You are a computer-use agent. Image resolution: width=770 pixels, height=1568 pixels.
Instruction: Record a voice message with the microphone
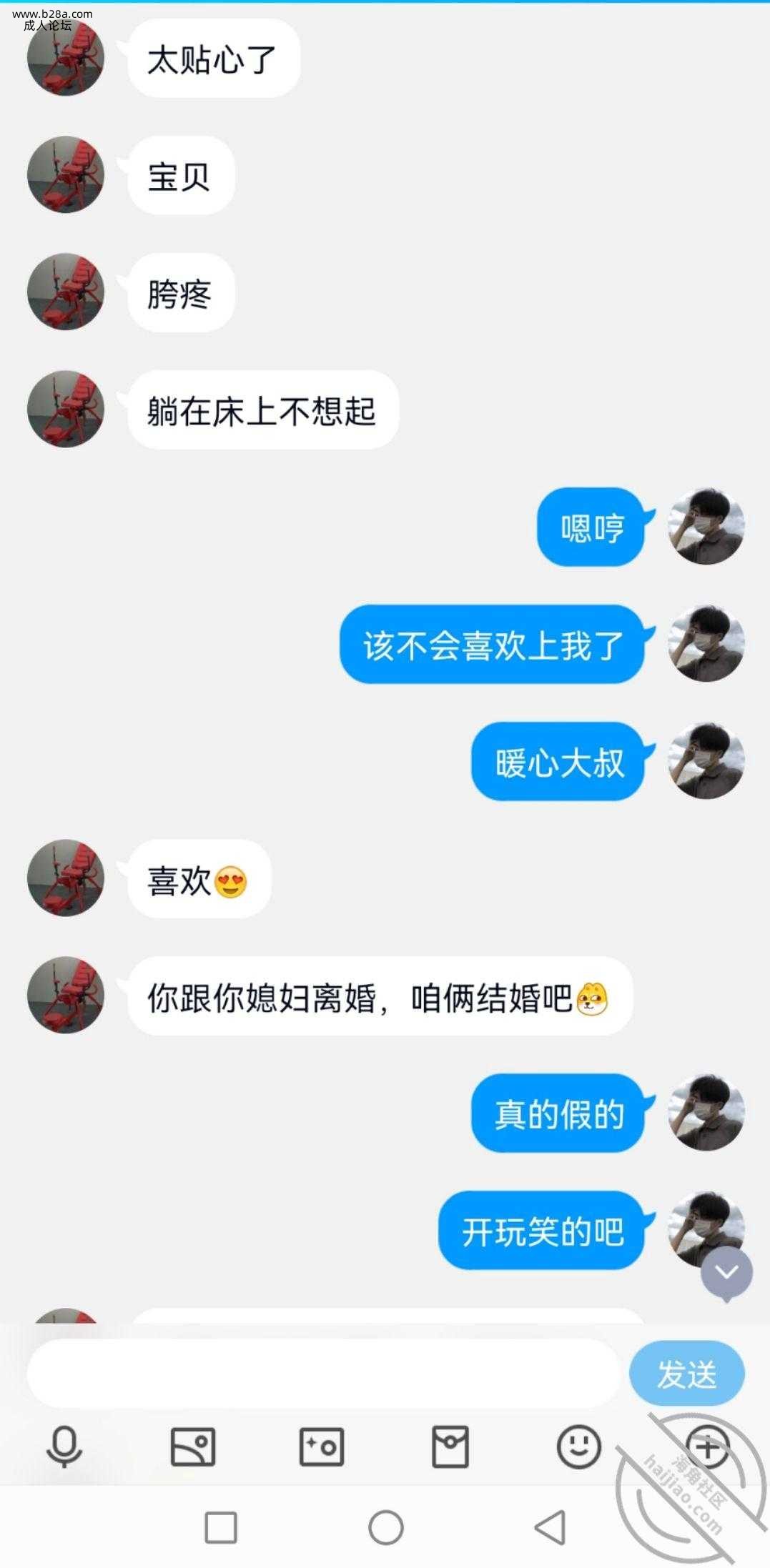tap(64, 1447)
